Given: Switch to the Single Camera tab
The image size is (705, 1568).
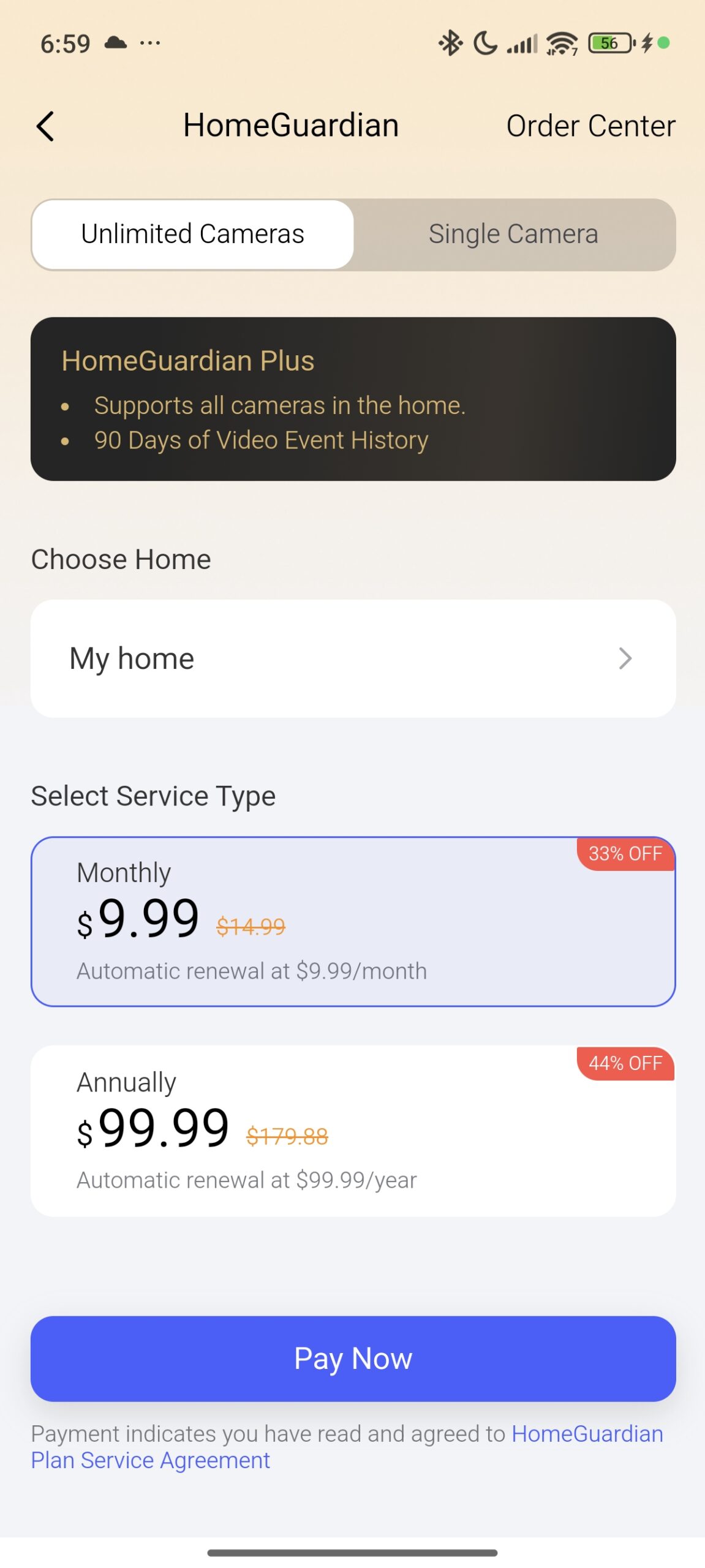Looking at the screenshot, I should [513, 234].
